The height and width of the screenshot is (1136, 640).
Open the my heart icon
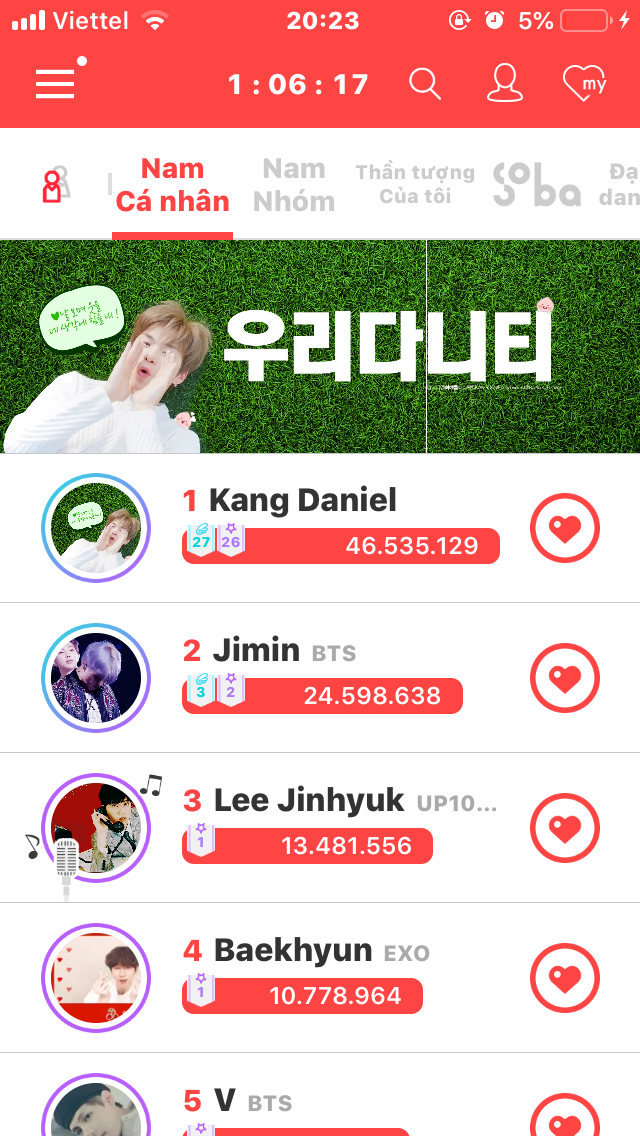tap(584, 84)
